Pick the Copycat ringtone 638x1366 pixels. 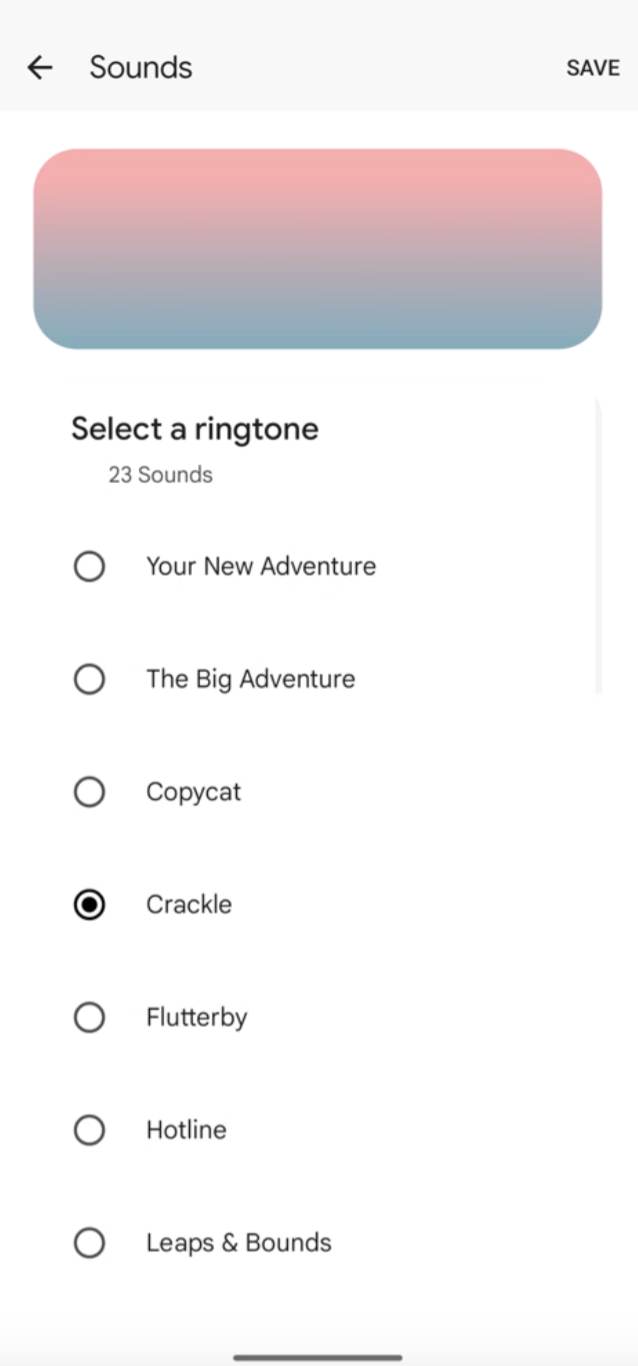319,793
